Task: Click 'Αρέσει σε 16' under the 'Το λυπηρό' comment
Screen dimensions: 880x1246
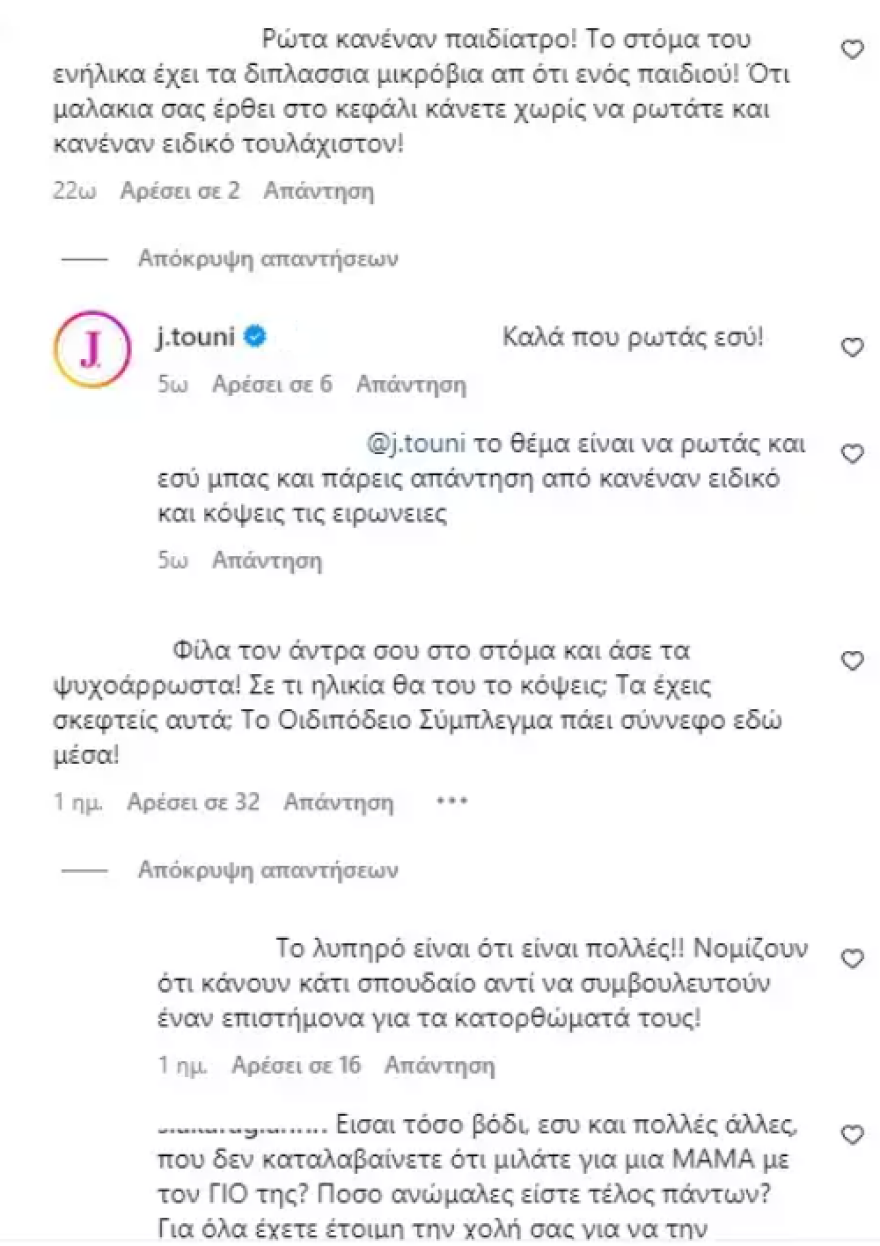Action: (x=297, y=1065)
